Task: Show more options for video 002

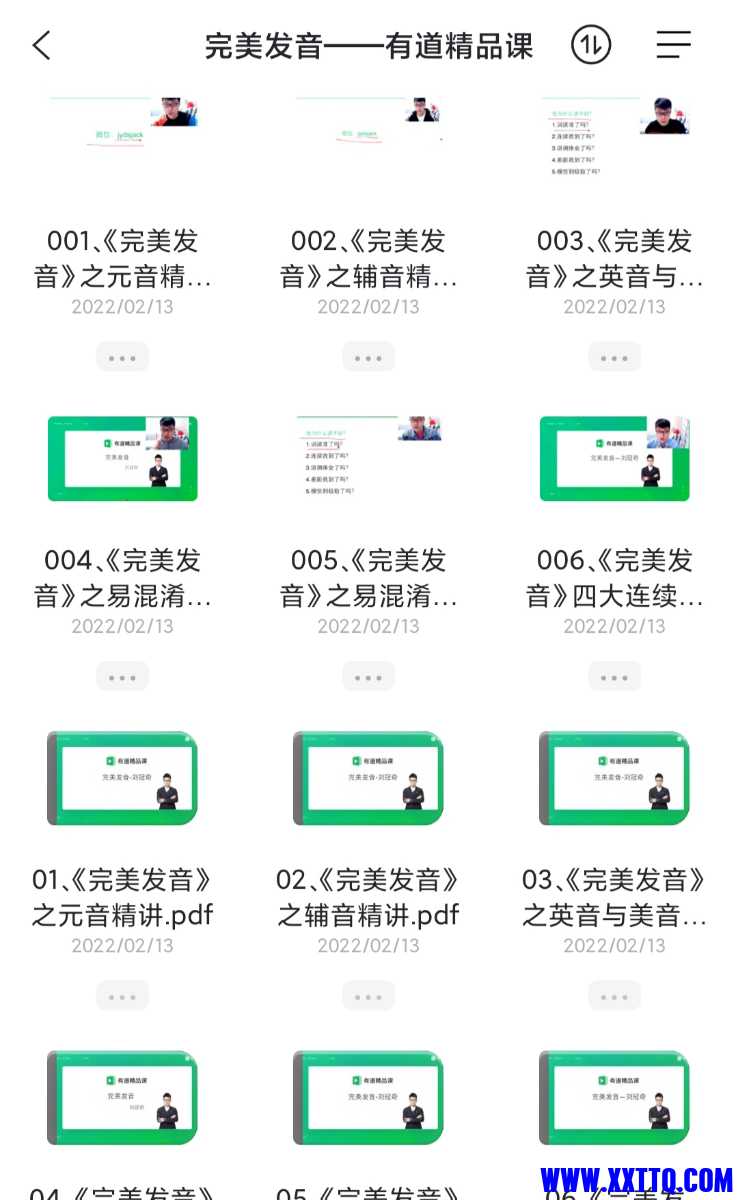Action: (368, 357)
